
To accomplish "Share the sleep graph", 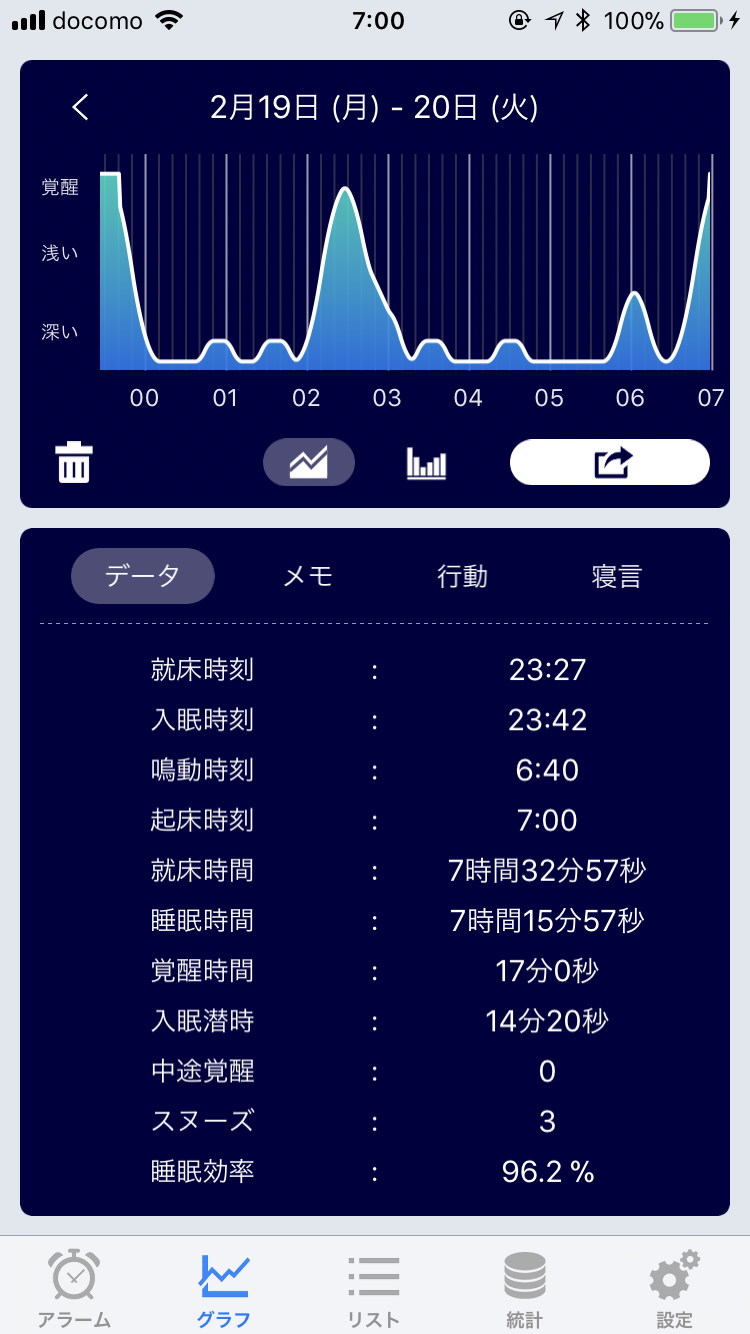I will tap(610, 462).
